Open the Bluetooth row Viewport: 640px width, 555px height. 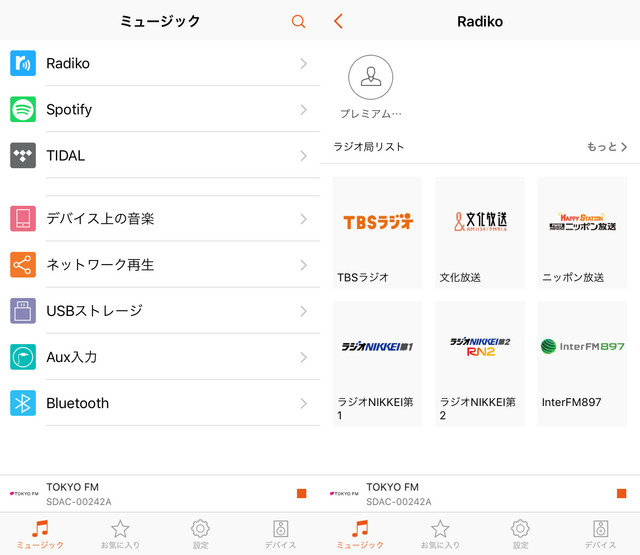(160, 403)
